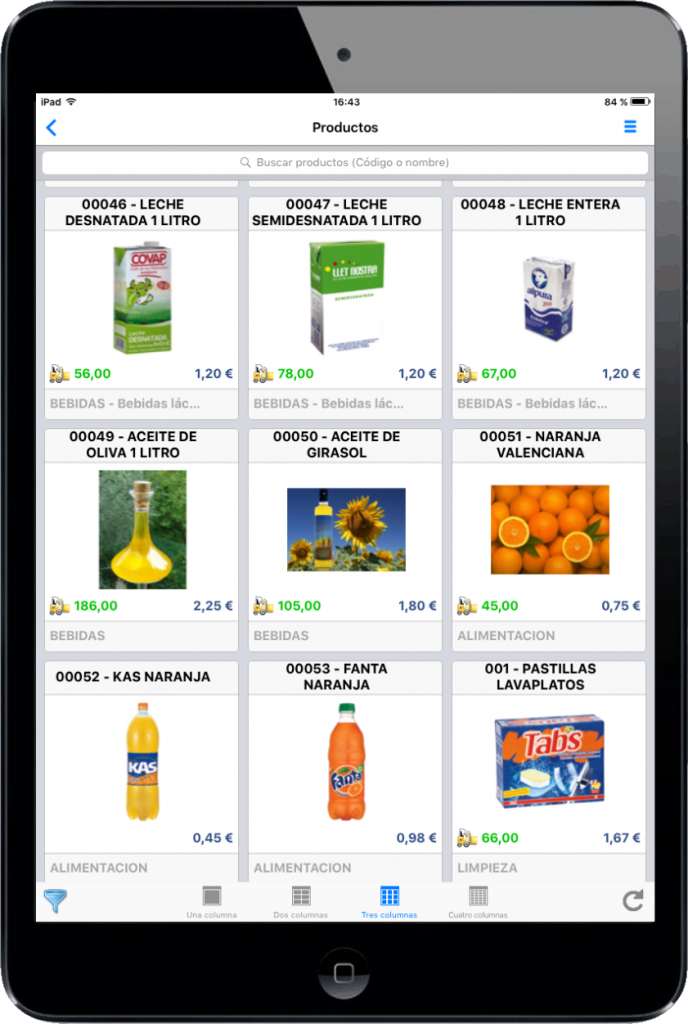Open product 00047 Leche Semidesnatada 1 Litro
The height and width of the screenshot is (1024, 688).
pos(345,298)
